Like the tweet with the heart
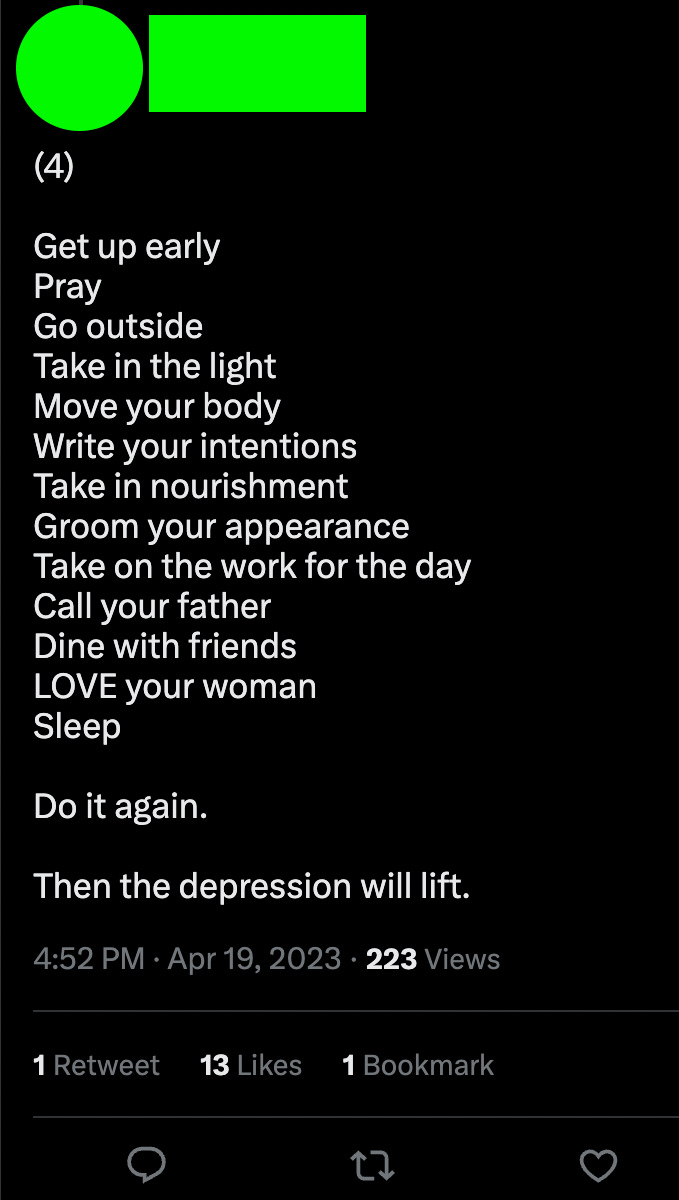This screenshot has width=679, height=1200. coord(599,1165)
